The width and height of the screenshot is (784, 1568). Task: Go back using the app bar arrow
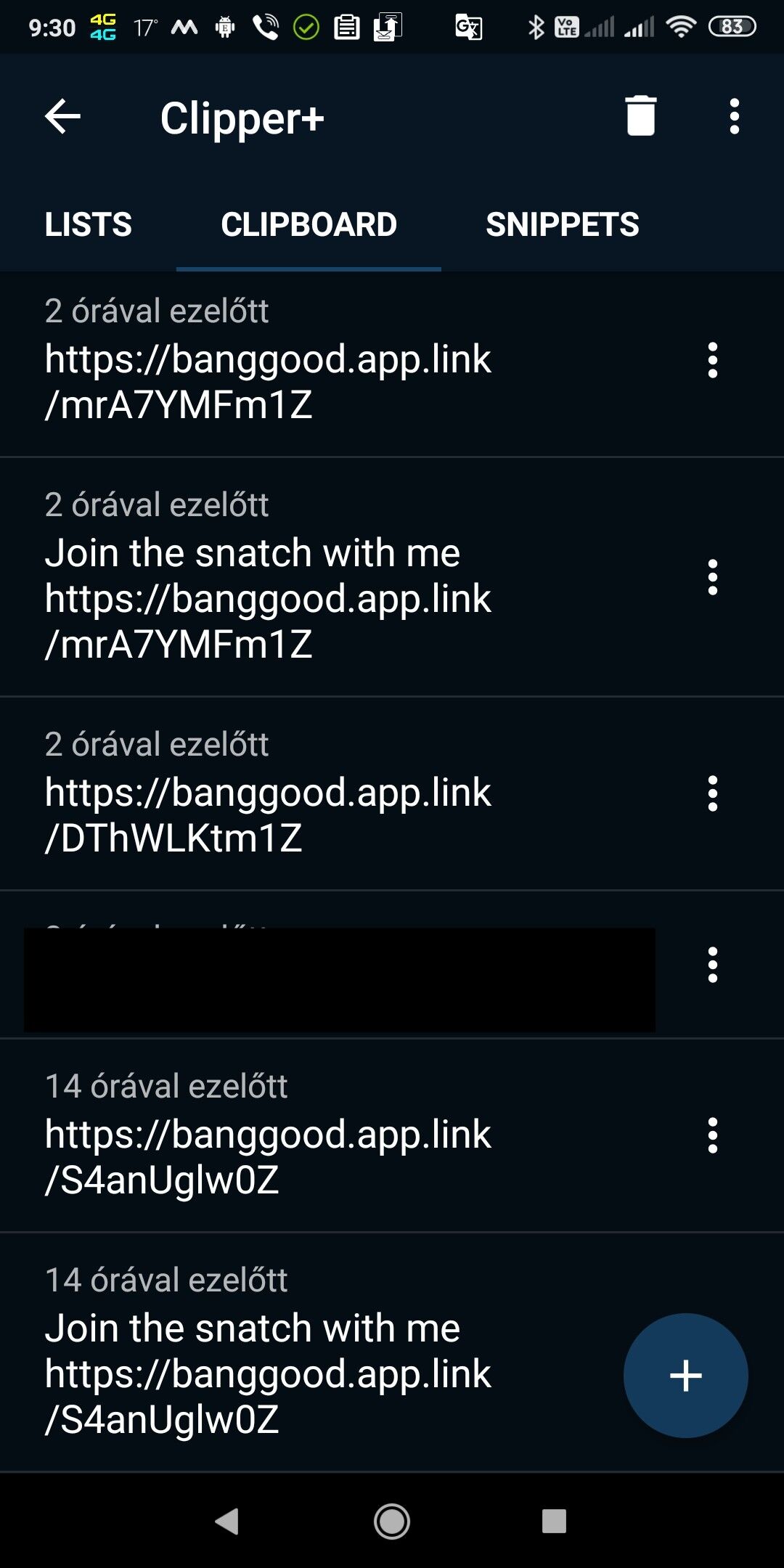pyautogui.click(x=62, y=117)
